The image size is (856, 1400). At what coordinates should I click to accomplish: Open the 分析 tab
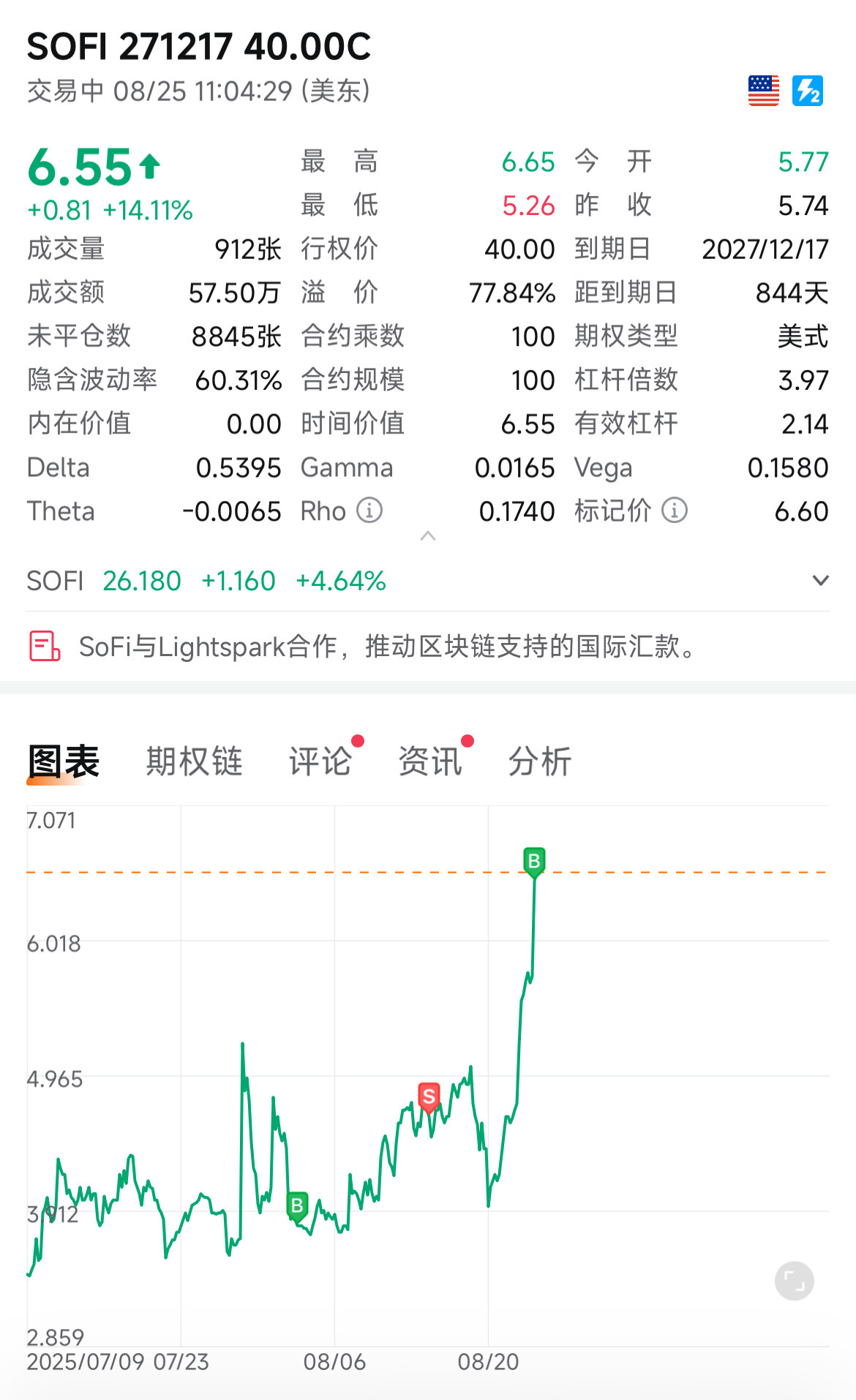(x=539, y=761)
